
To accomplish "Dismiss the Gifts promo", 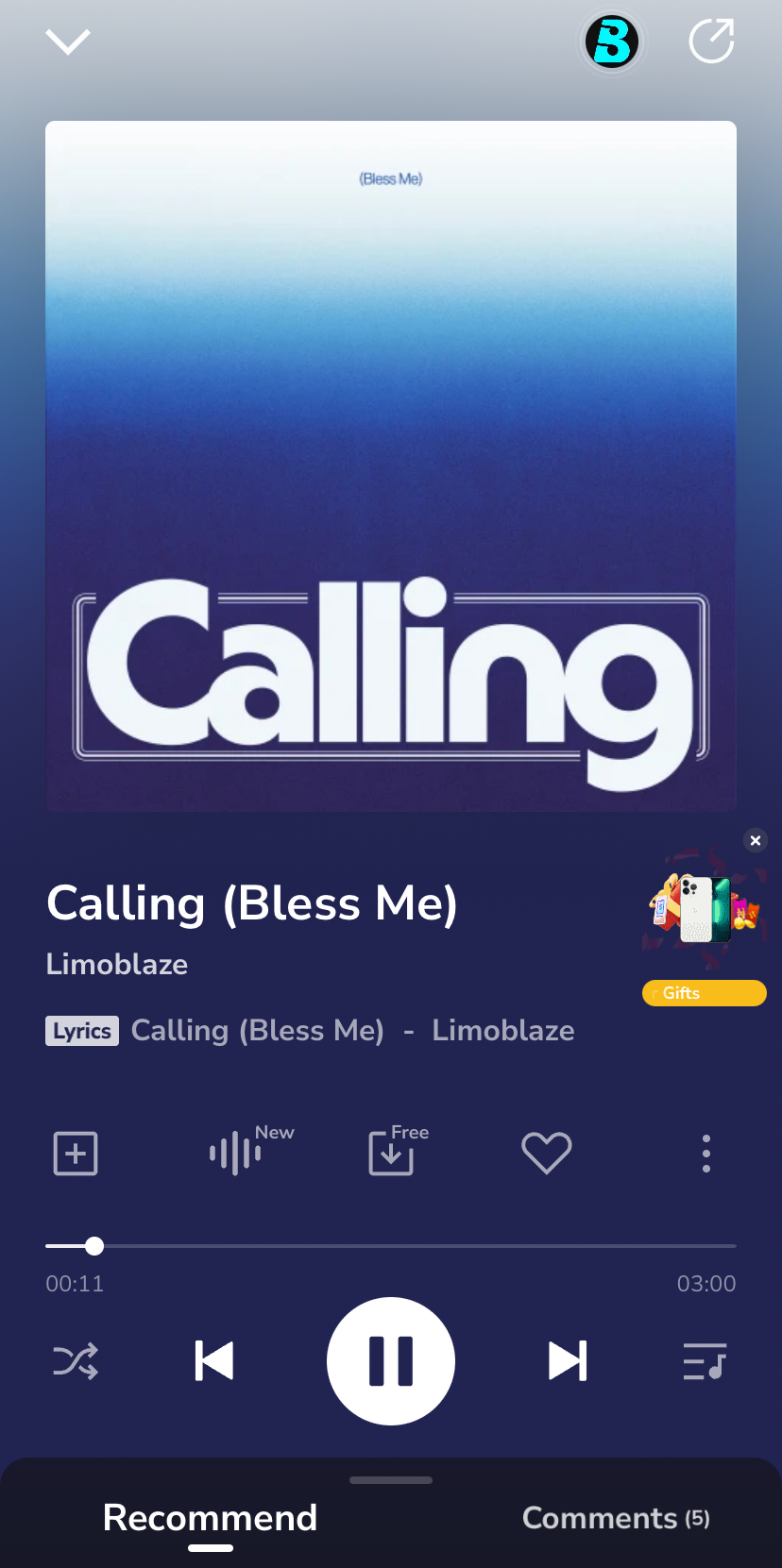I will [x=755, y=840].
